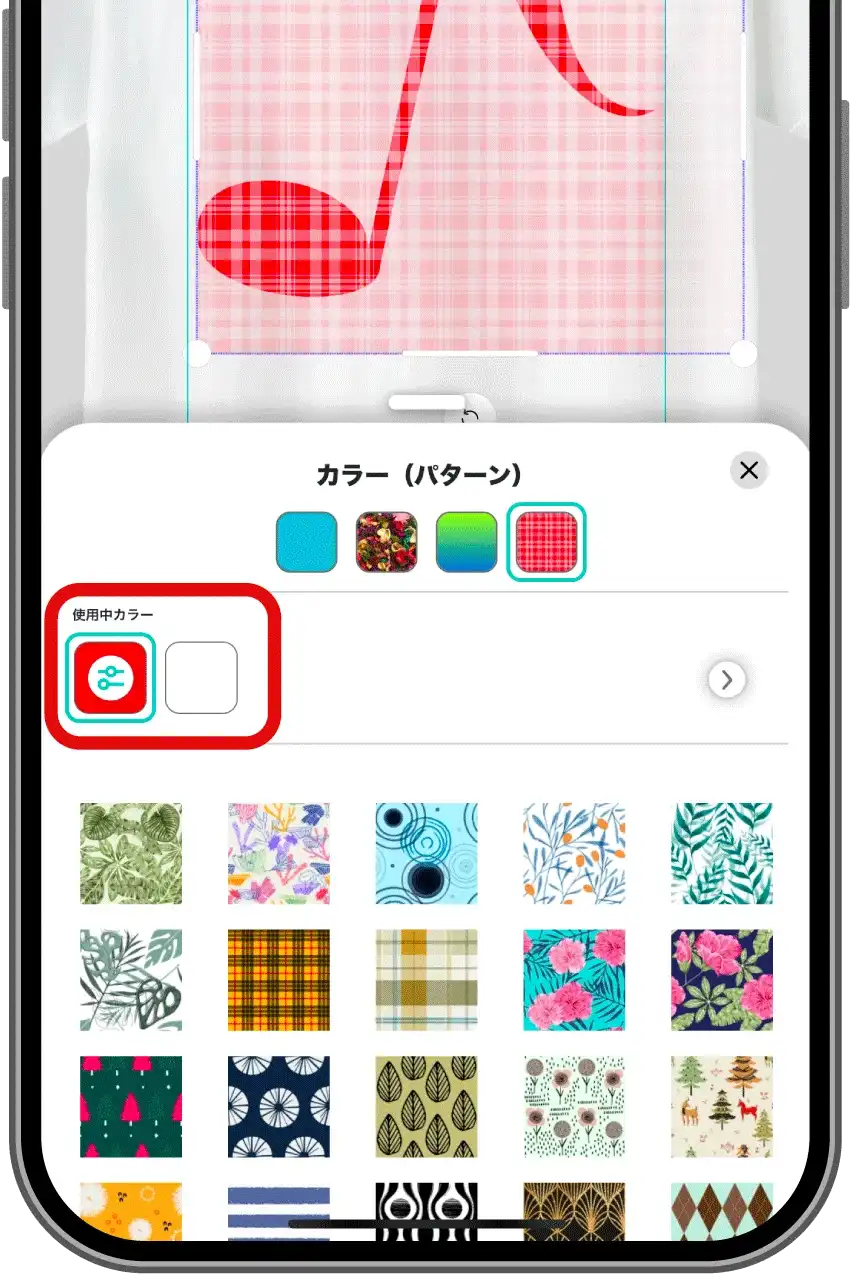The image size is (850, 1278).
Task: Pick the navy pattern with white wheels
Action: tap(279, 1107)
